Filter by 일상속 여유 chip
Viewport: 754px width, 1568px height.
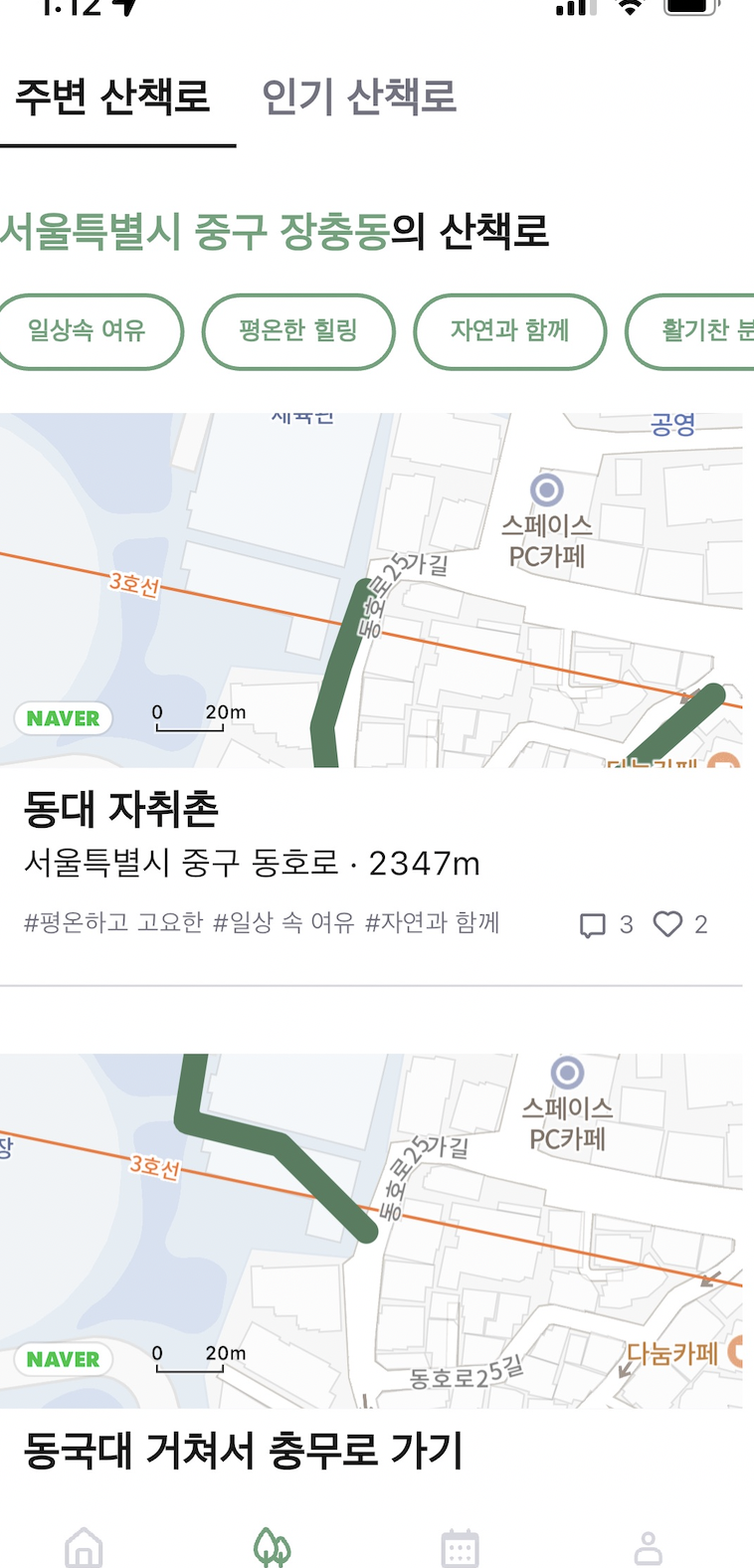coord(88,330)
